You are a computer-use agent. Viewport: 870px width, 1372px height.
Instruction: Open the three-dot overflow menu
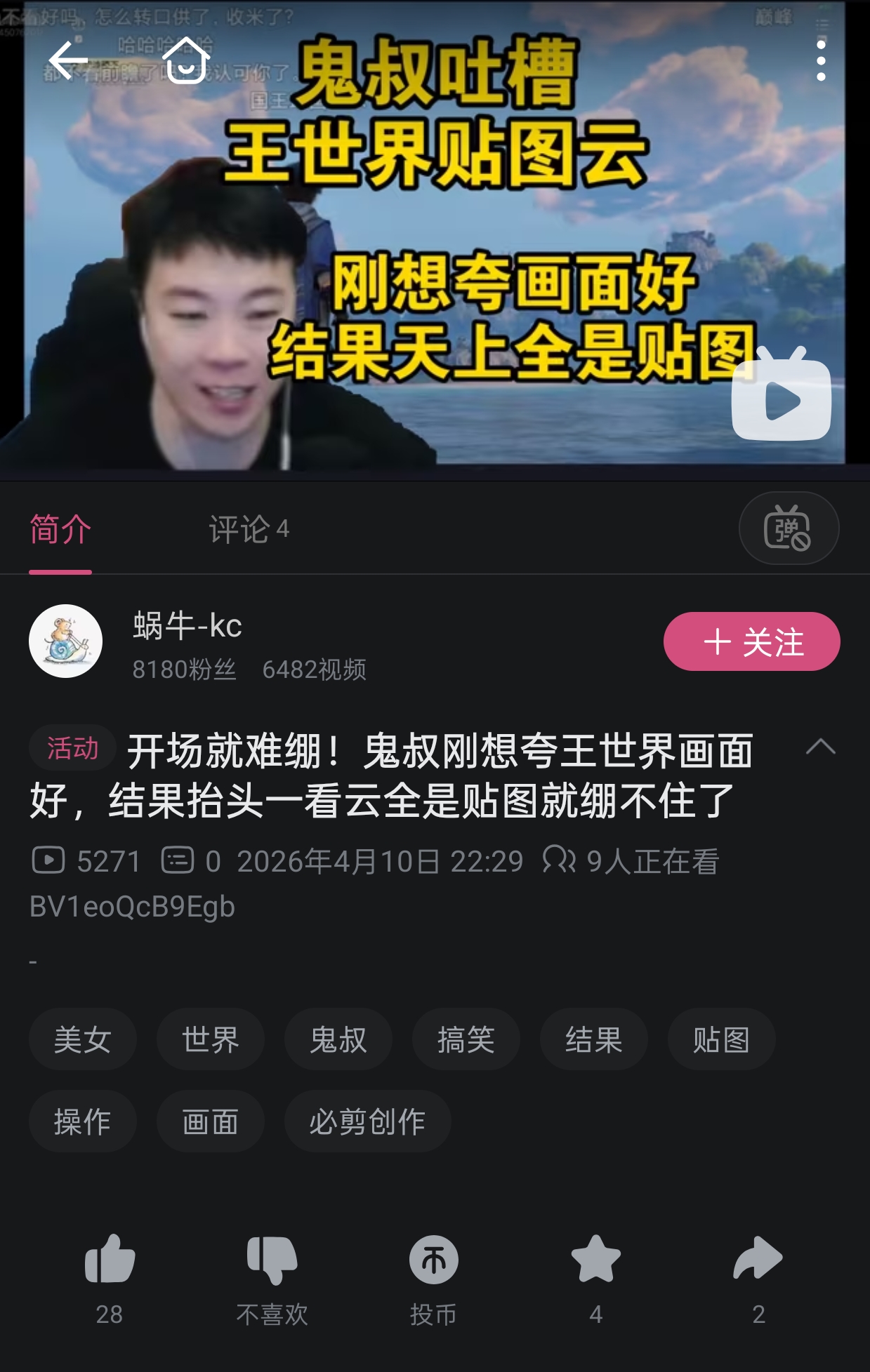point(820,60)
